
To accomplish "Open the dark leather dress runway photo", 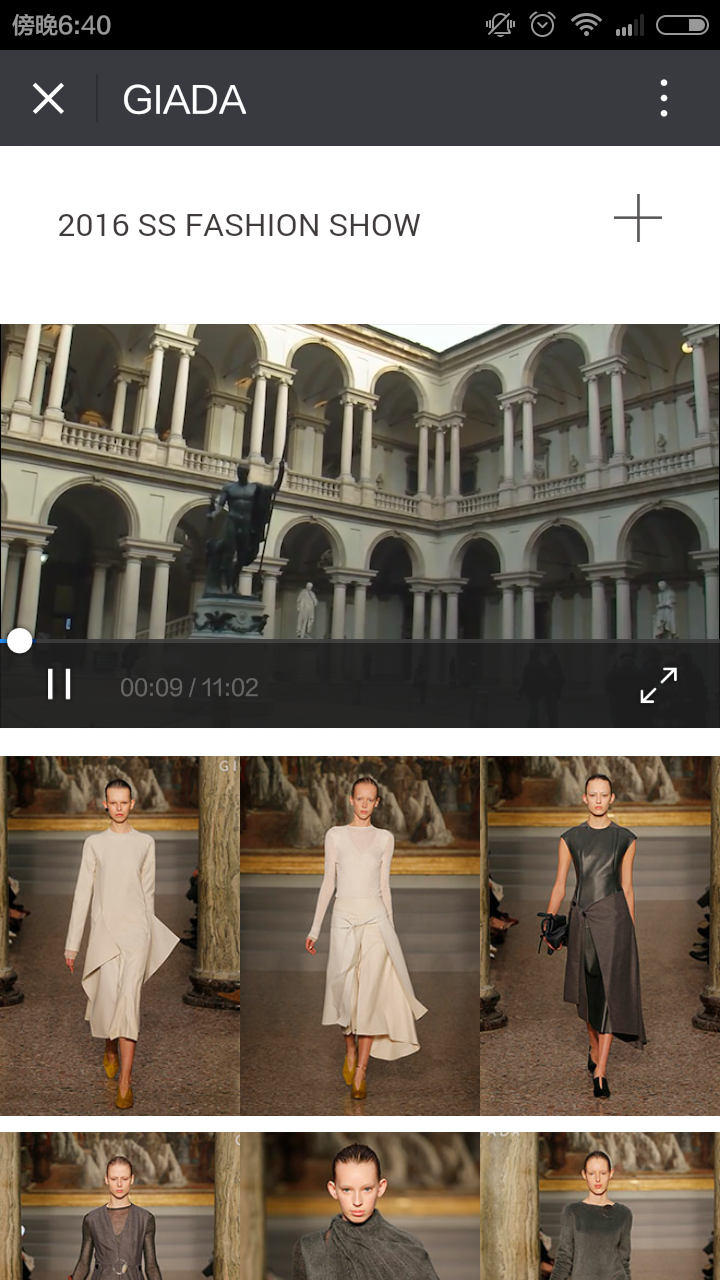I will point(600,935).
